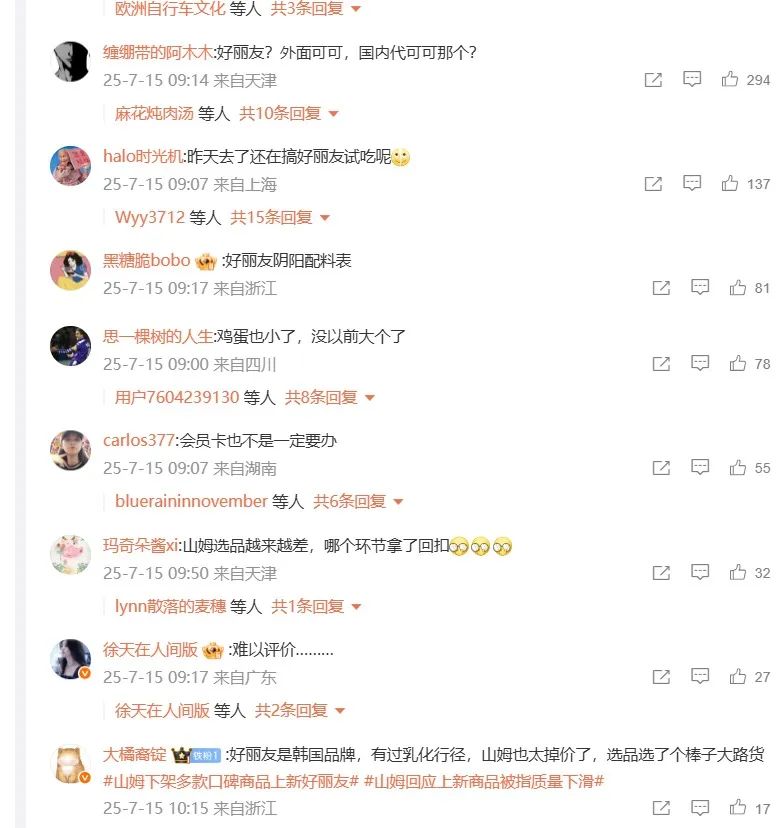Share 黑糖脆bobo's comment

coord(661,288)
